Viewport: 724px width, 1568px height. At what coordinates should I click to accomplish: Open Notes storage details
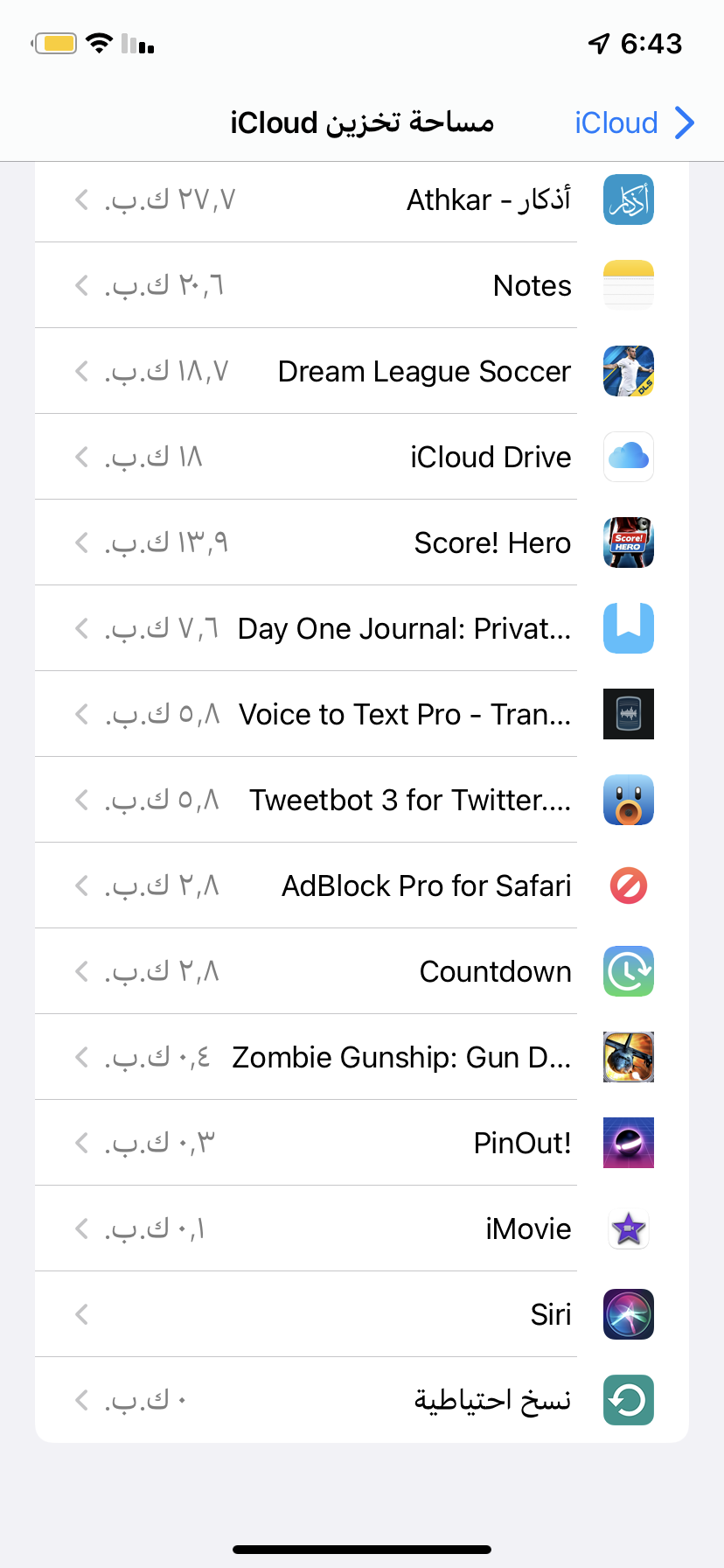362,286
